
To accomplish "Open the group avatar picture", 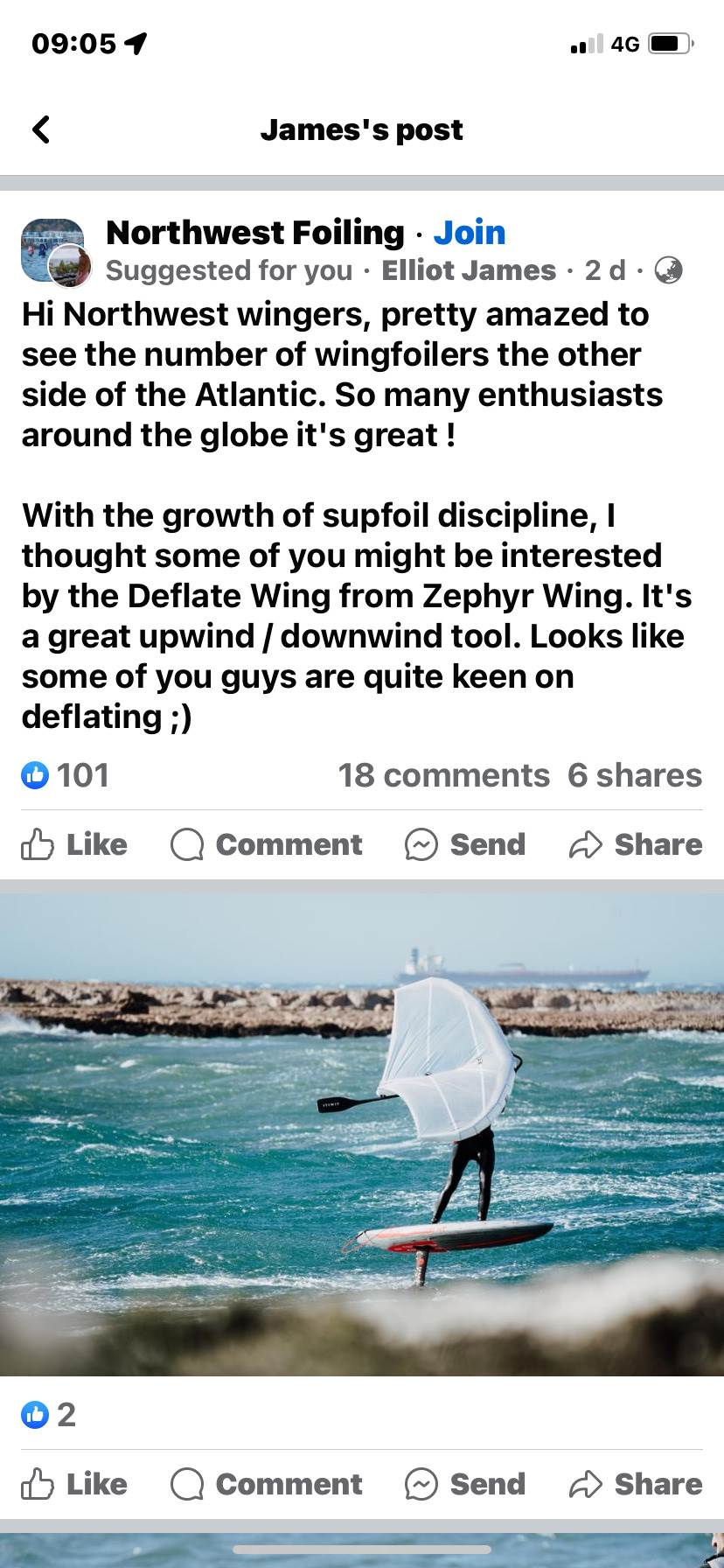I will coord(54,252).
